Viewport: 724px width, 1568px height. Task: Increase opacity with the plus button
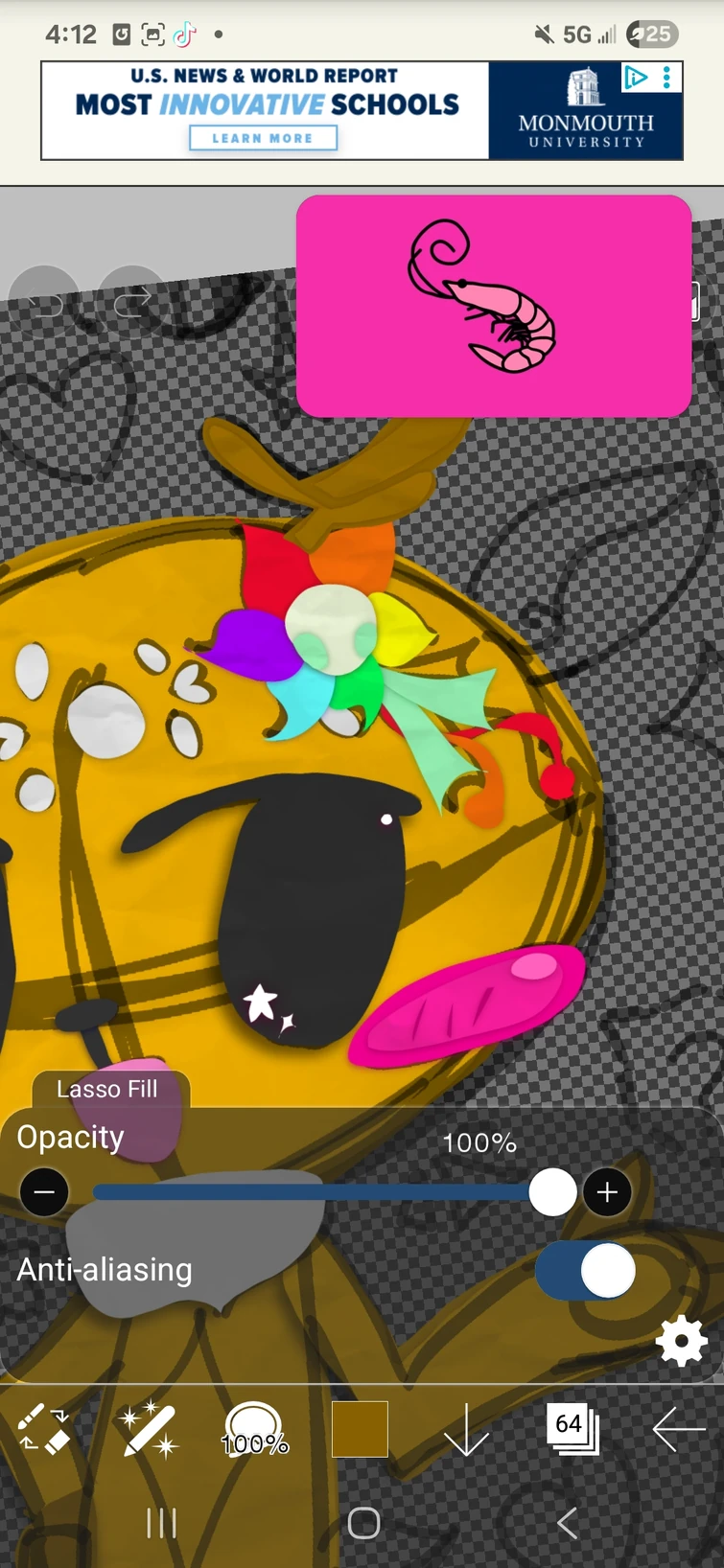[607, 1192]
